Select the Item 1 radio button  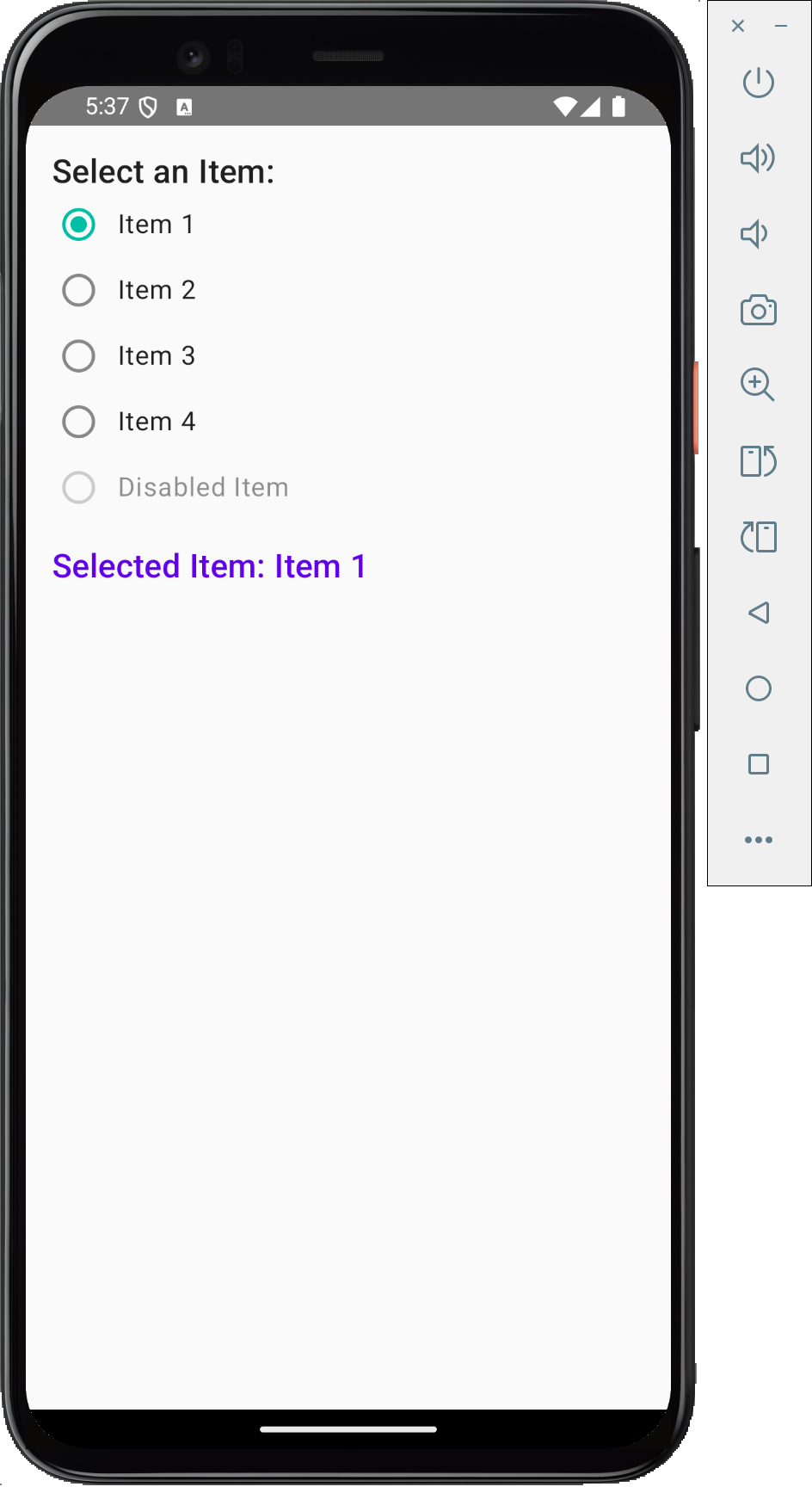[78, 225]
